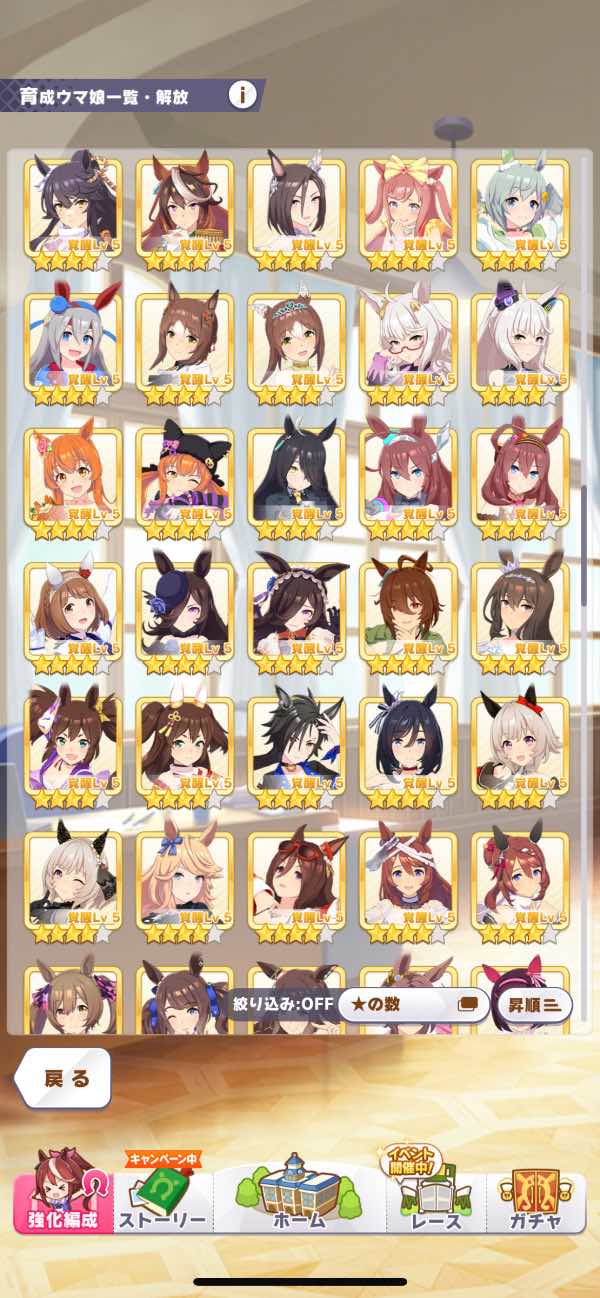Open the 絞り込み:OFF filter button
This screenshot has width=600, height=1298.
click(x=280, y=1004)
